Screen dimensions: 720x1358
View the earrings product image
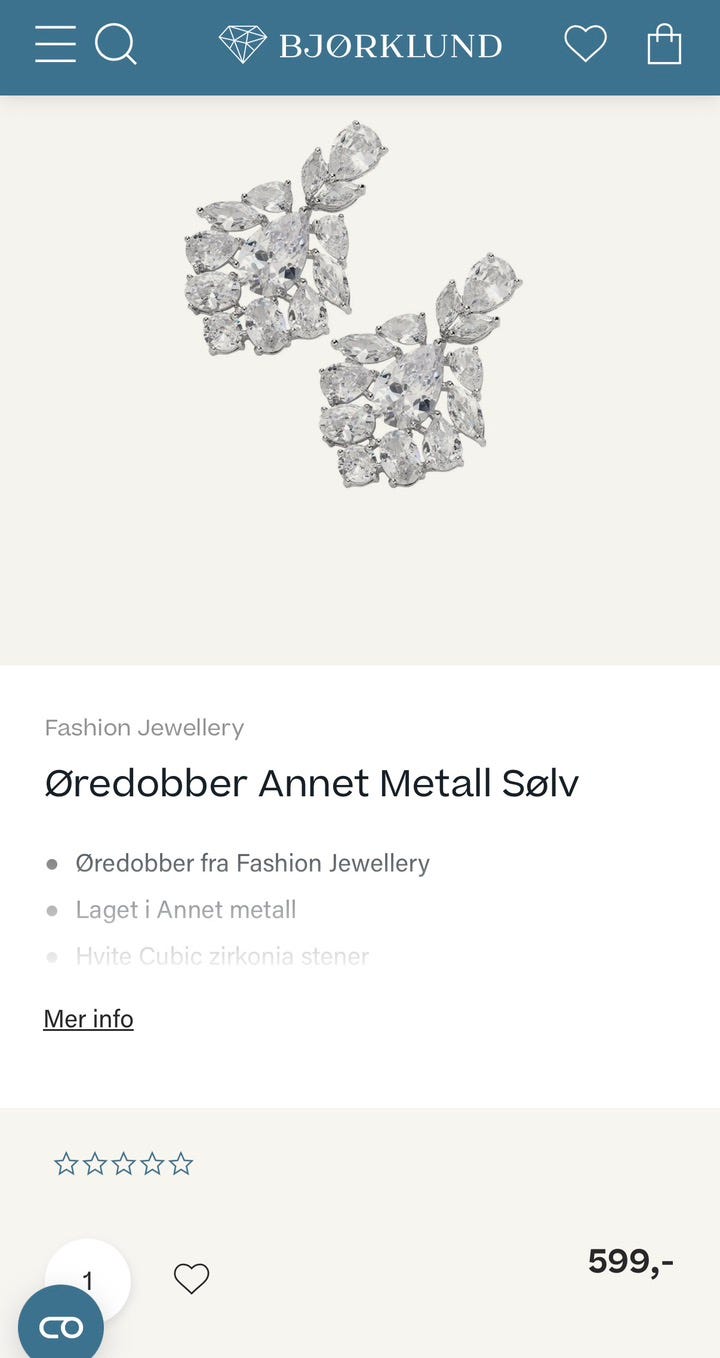(353, 304)
